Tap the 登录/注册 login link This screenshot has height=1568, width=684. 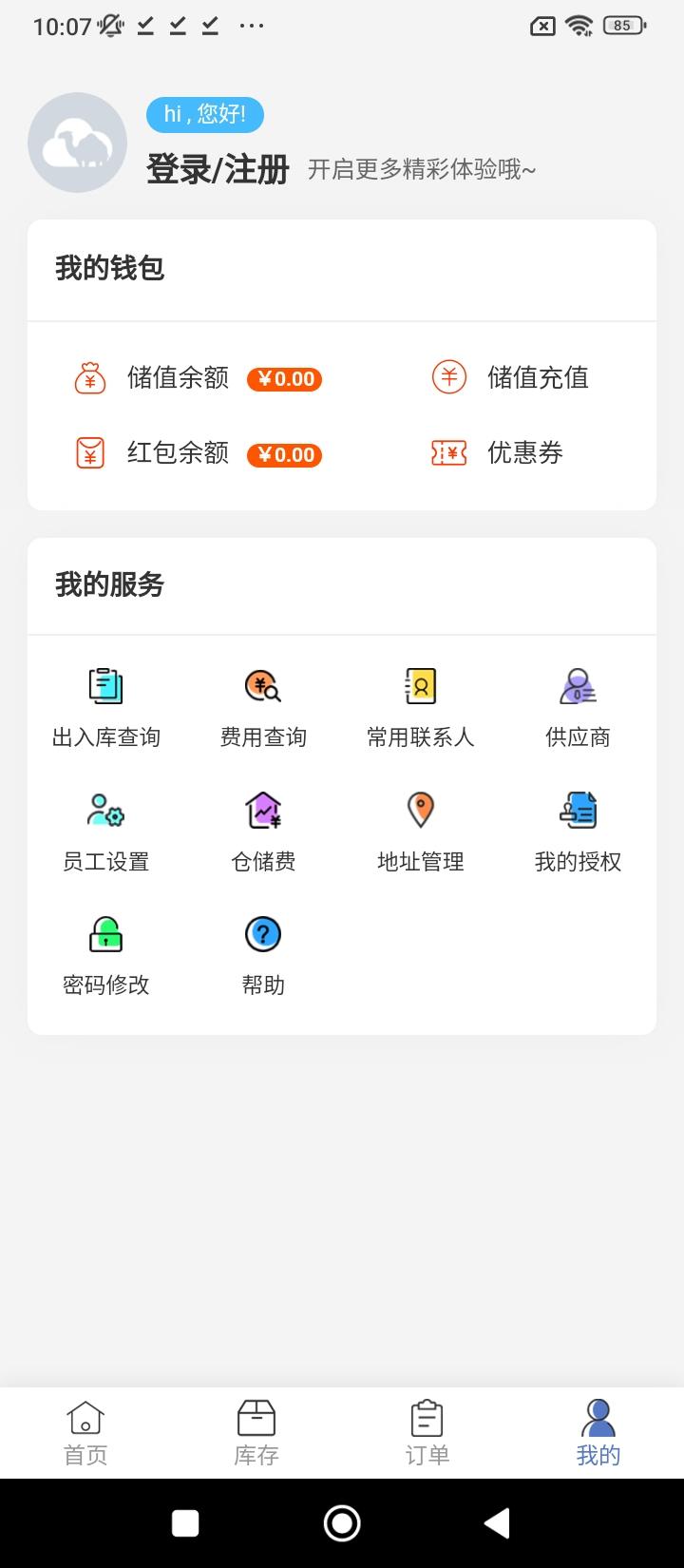tap(218, 170)
